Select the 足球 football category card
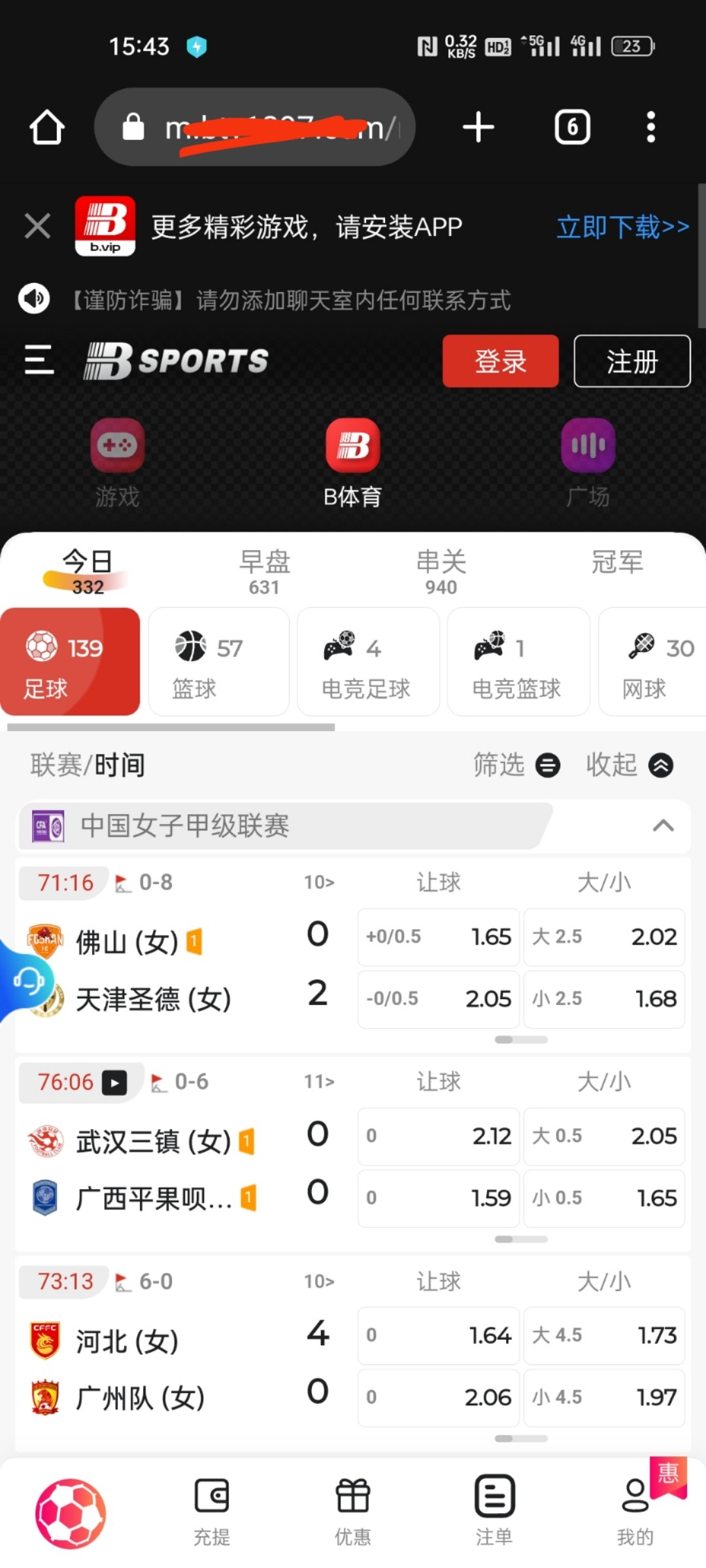 point(70,662)
